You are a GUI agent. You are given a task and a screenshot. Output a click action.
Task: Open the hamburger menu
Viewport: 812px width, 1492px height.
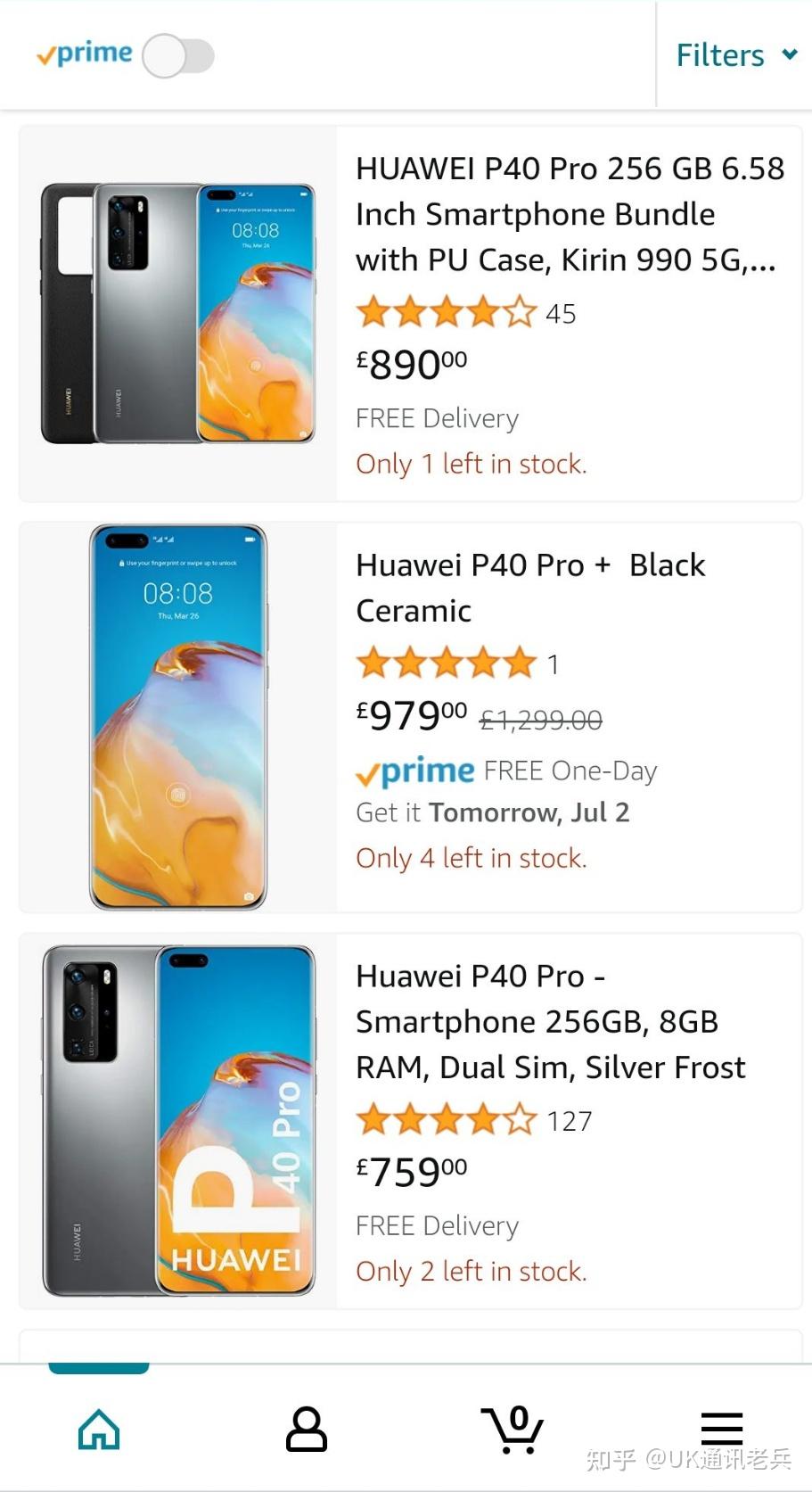click(722, 1429)
